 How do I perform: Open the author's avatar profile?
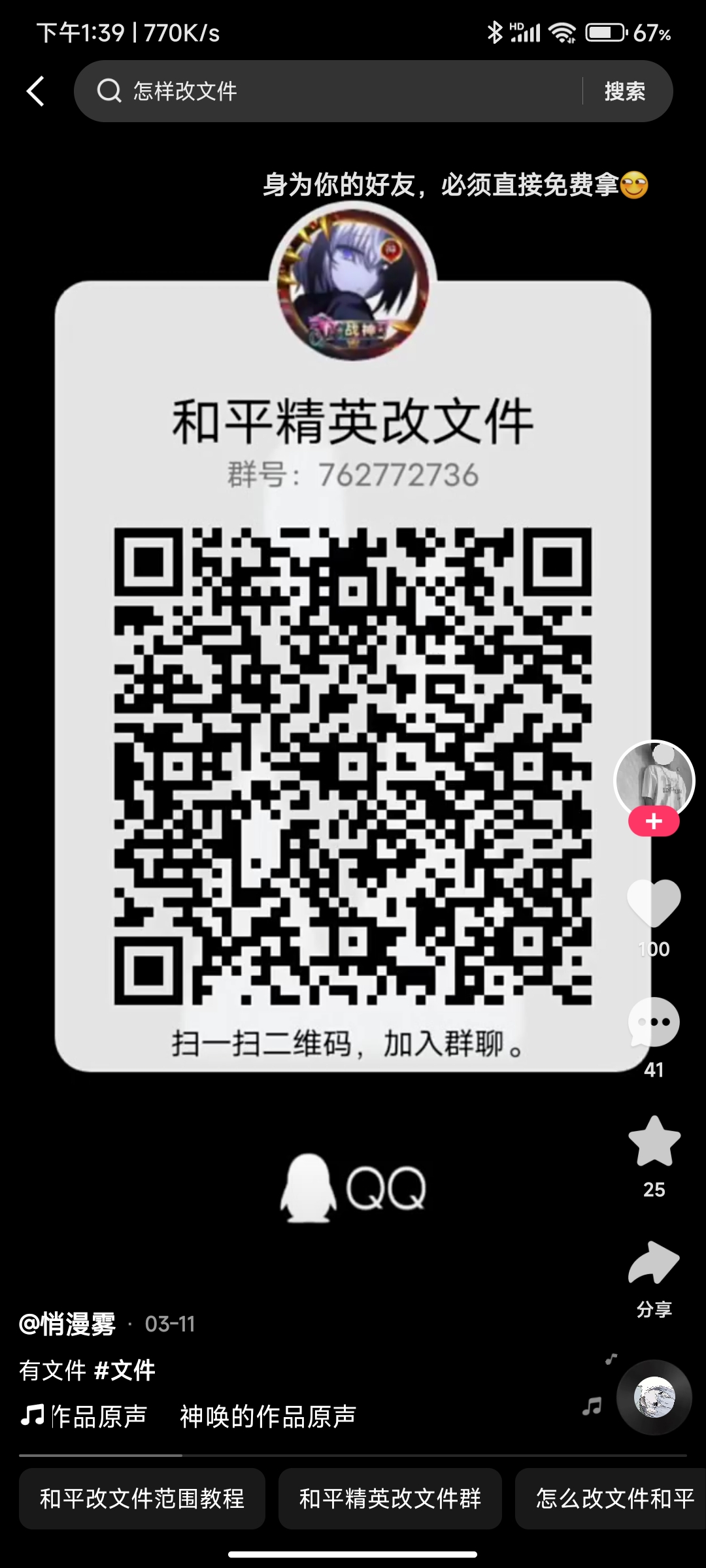(x=654, y=780)
